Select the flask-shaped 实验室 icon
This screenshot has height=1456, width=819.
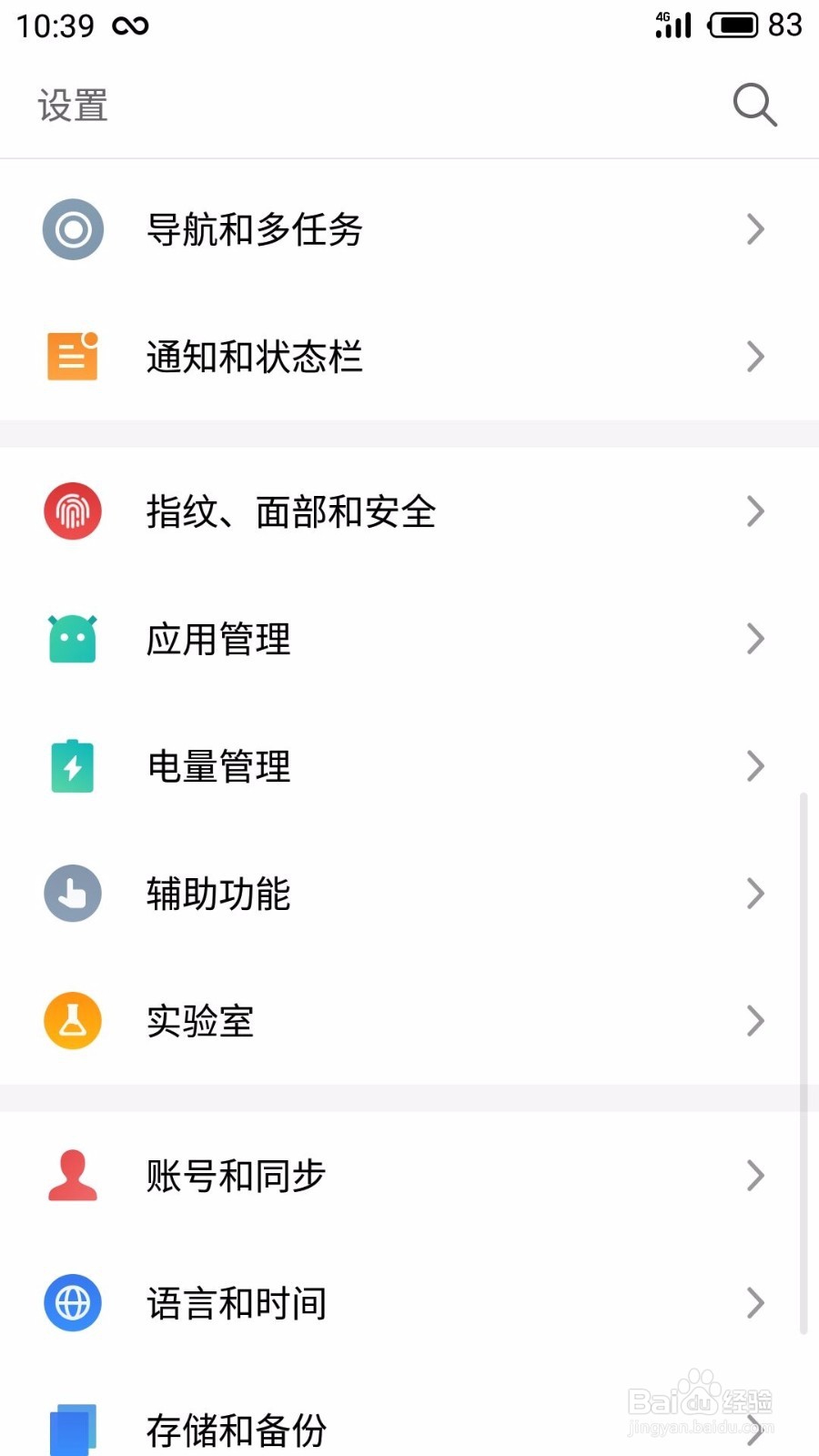tap(73, 1021)
